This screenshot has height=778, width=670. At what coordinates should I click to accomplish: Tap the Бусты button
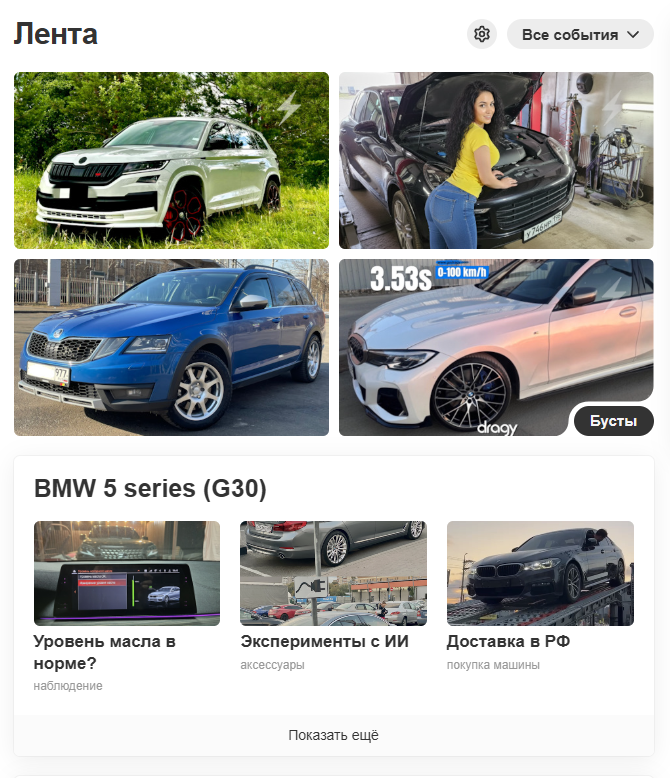613,421
